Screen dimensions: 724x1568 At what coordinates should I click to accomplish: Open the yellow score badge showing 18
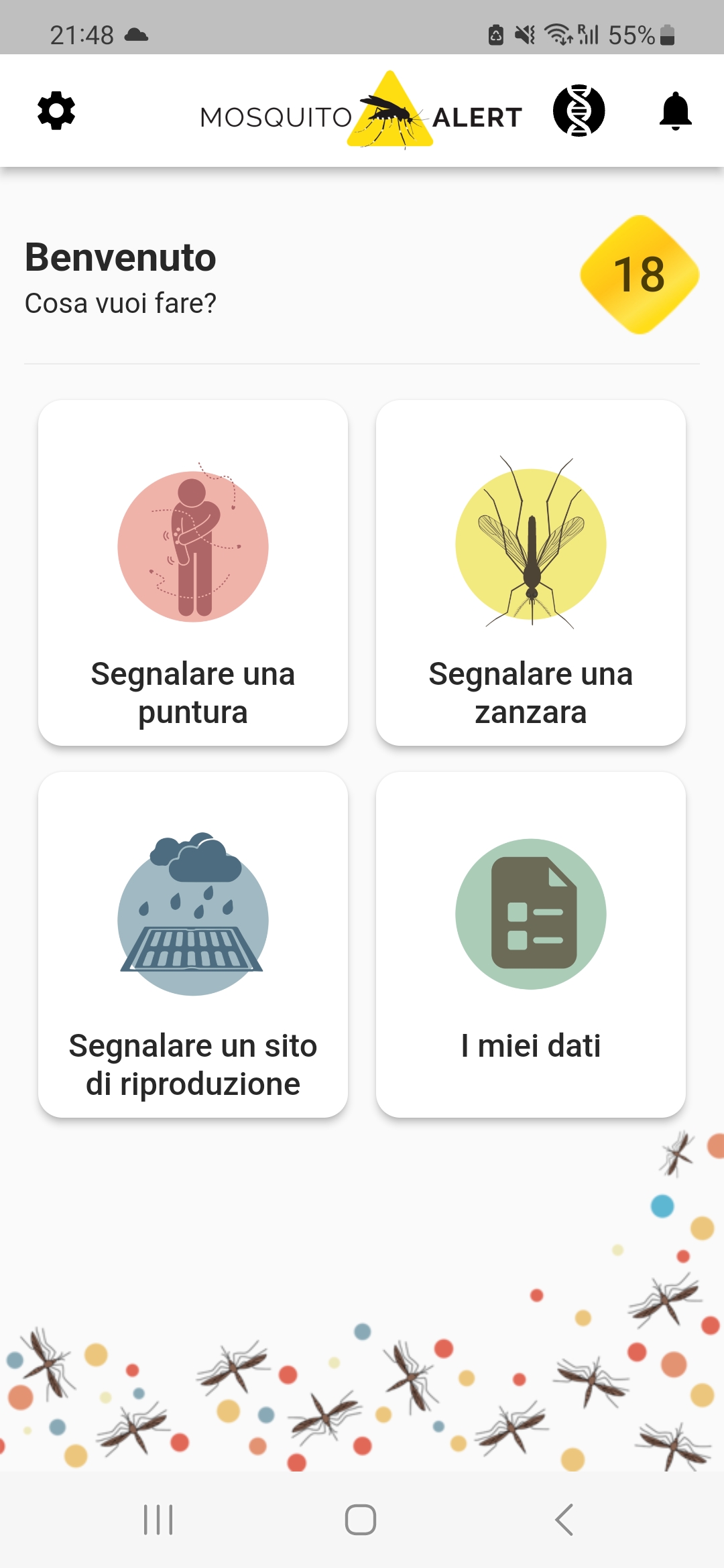pyautogui.click(x=640, y=275)
